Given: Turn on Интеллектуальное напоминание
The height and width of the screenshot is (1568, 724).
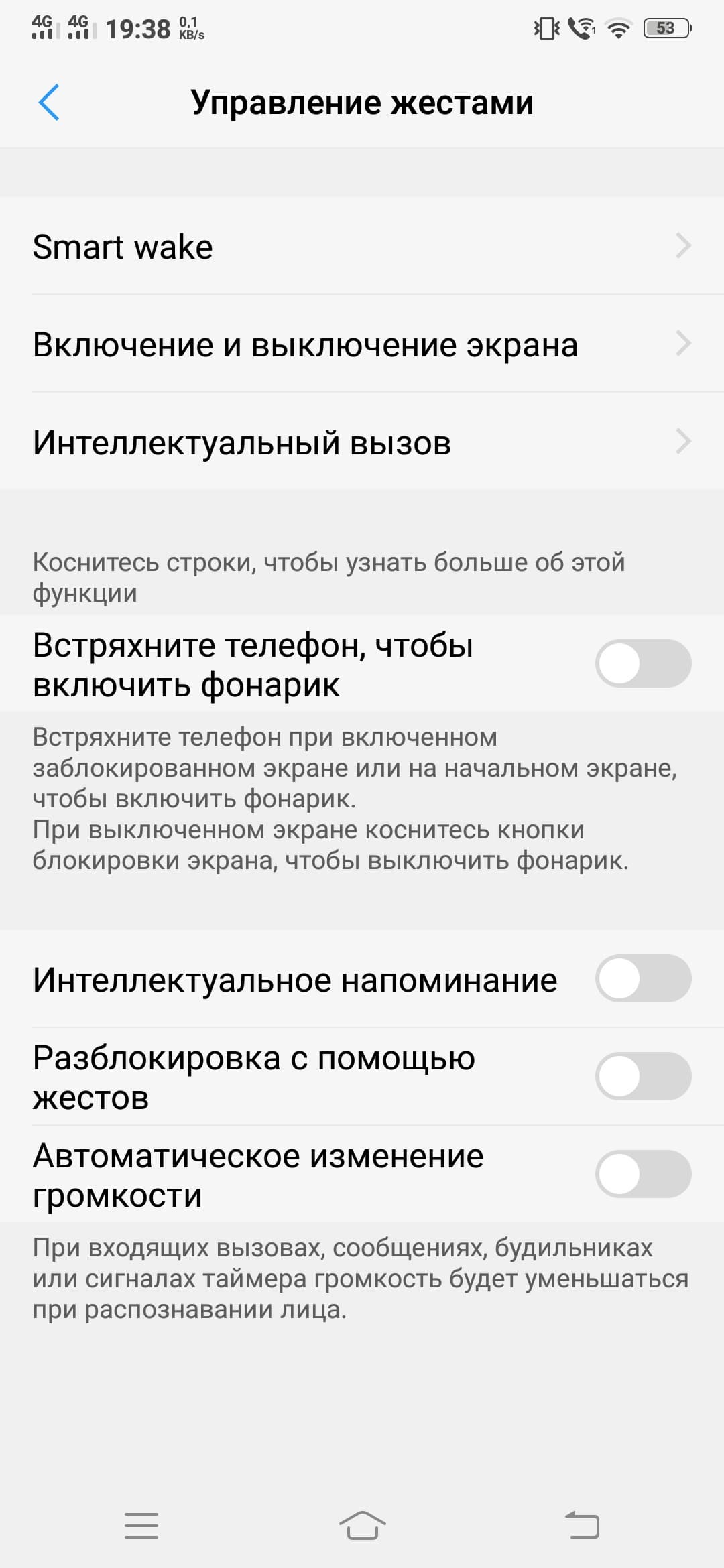Looking at the screenshot, I should (643, 978).
